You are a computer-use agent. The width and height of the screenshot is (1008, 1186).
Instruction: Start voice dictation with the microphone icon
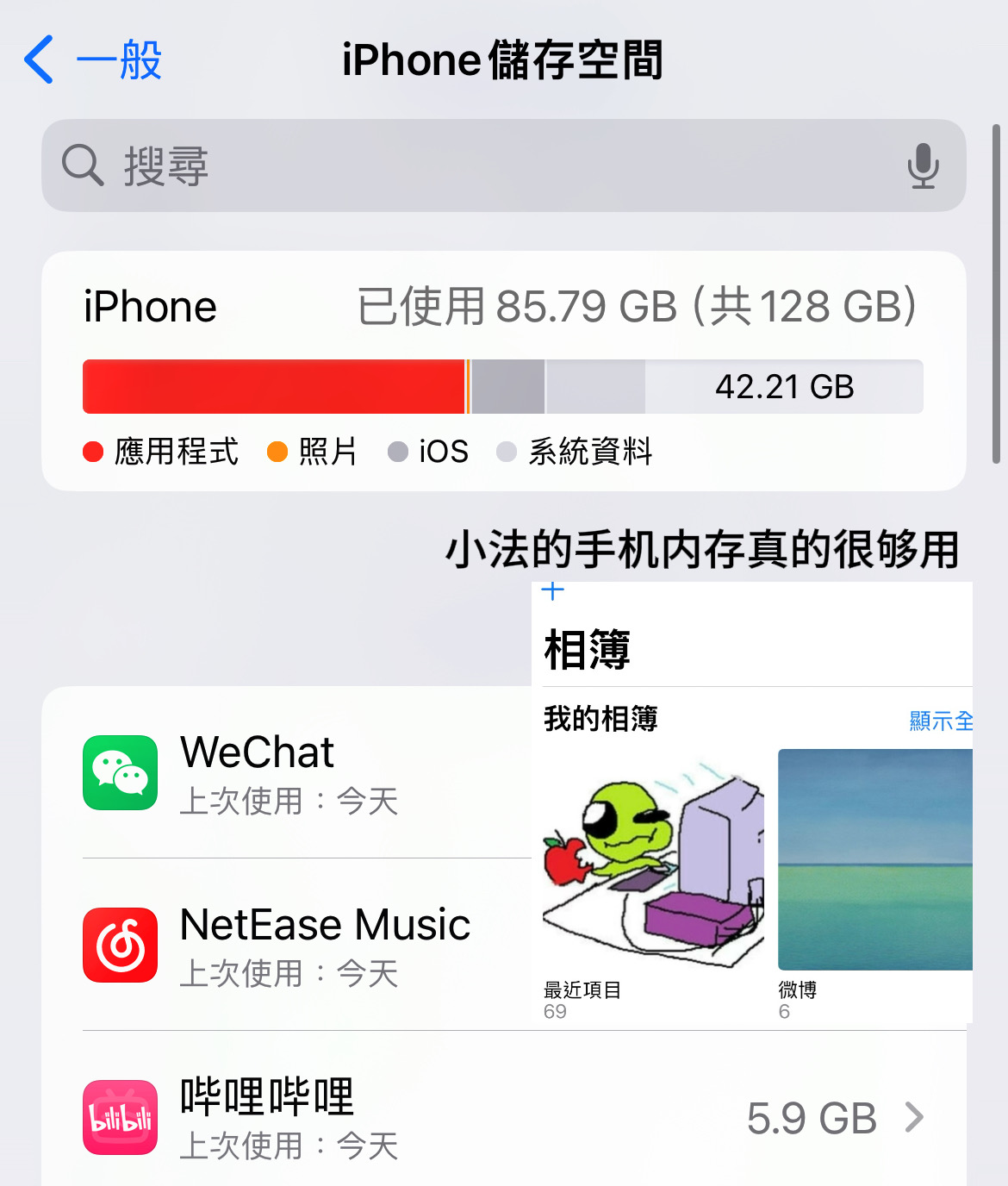(x=923, y=165)
